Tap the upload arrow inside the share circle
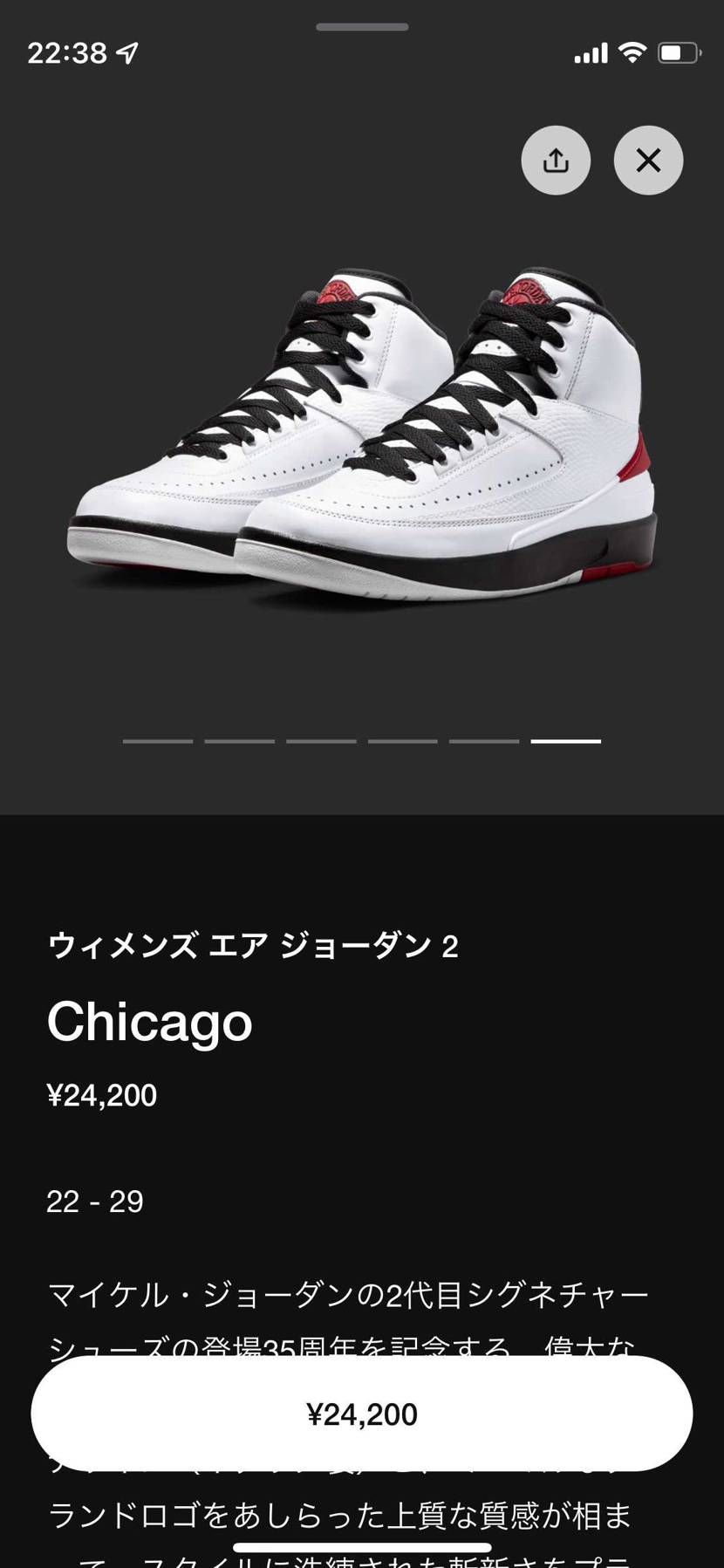The height and width of the screenshot is (1568, 724). [556, 160]
